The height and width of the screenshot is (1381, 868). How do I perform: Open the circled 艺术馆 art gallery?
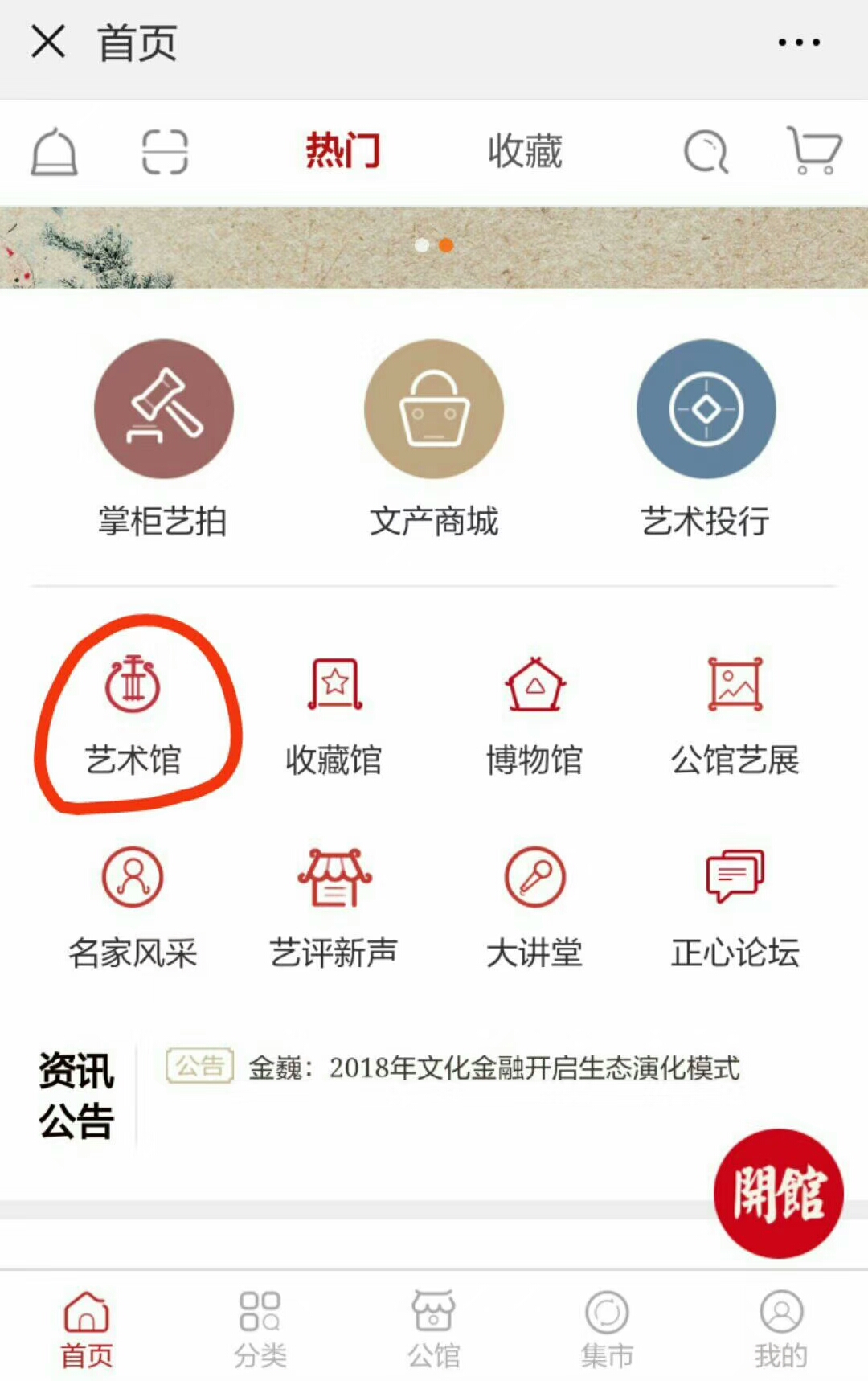coord(135,711)
